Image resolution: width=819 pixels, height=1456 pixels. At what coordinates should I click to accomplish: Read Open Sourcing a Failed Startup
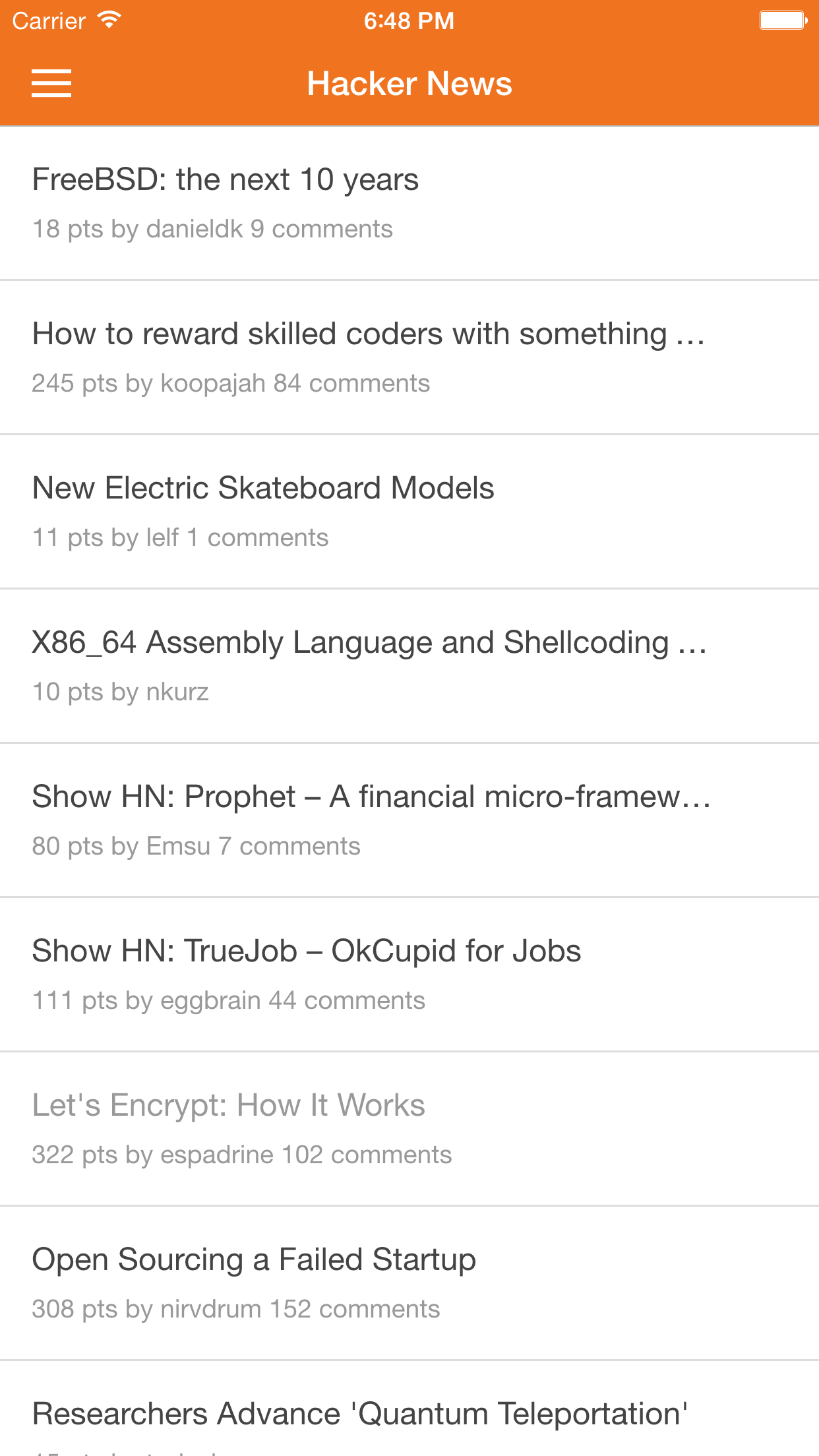coord(254,1260)
